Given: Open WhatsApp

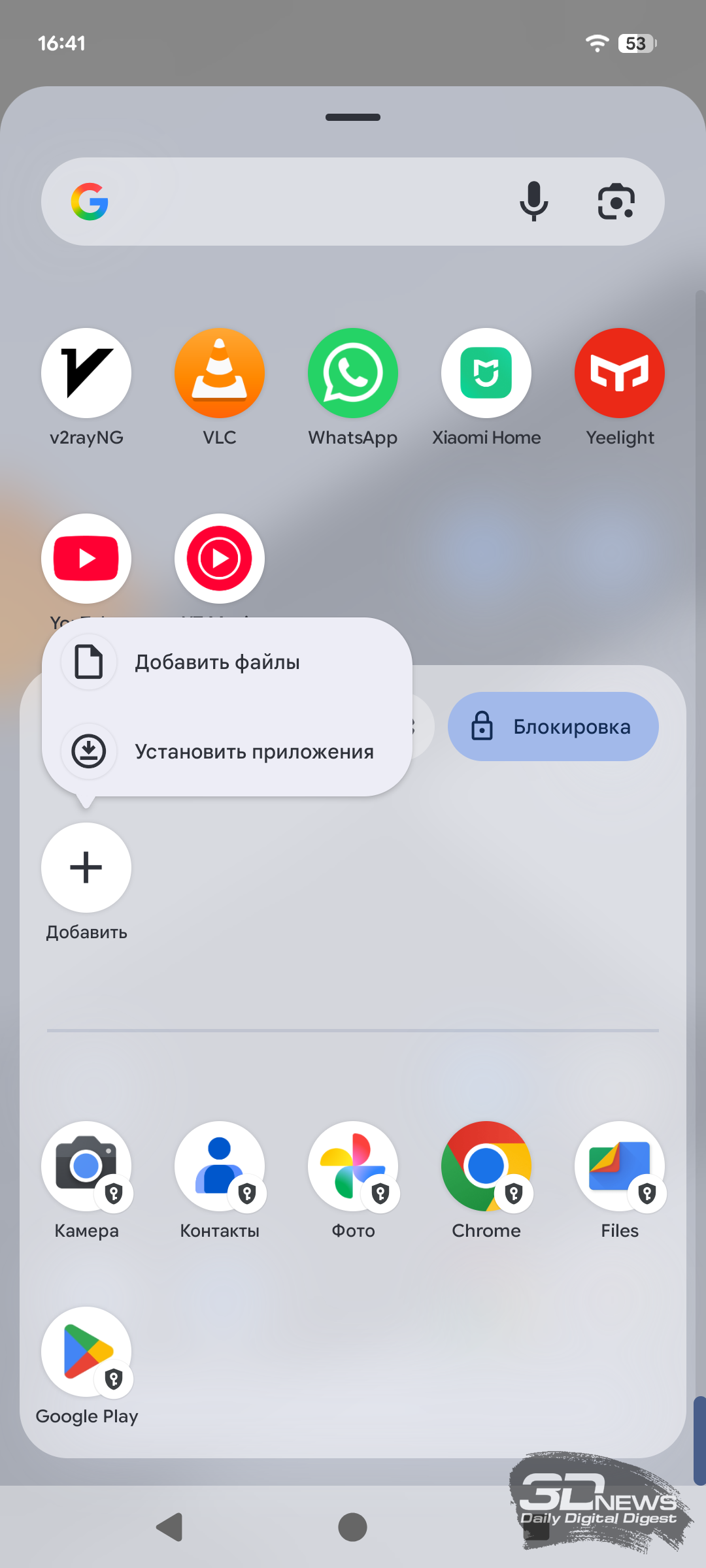Looking at the screenshot, I should tap(353, 374).
